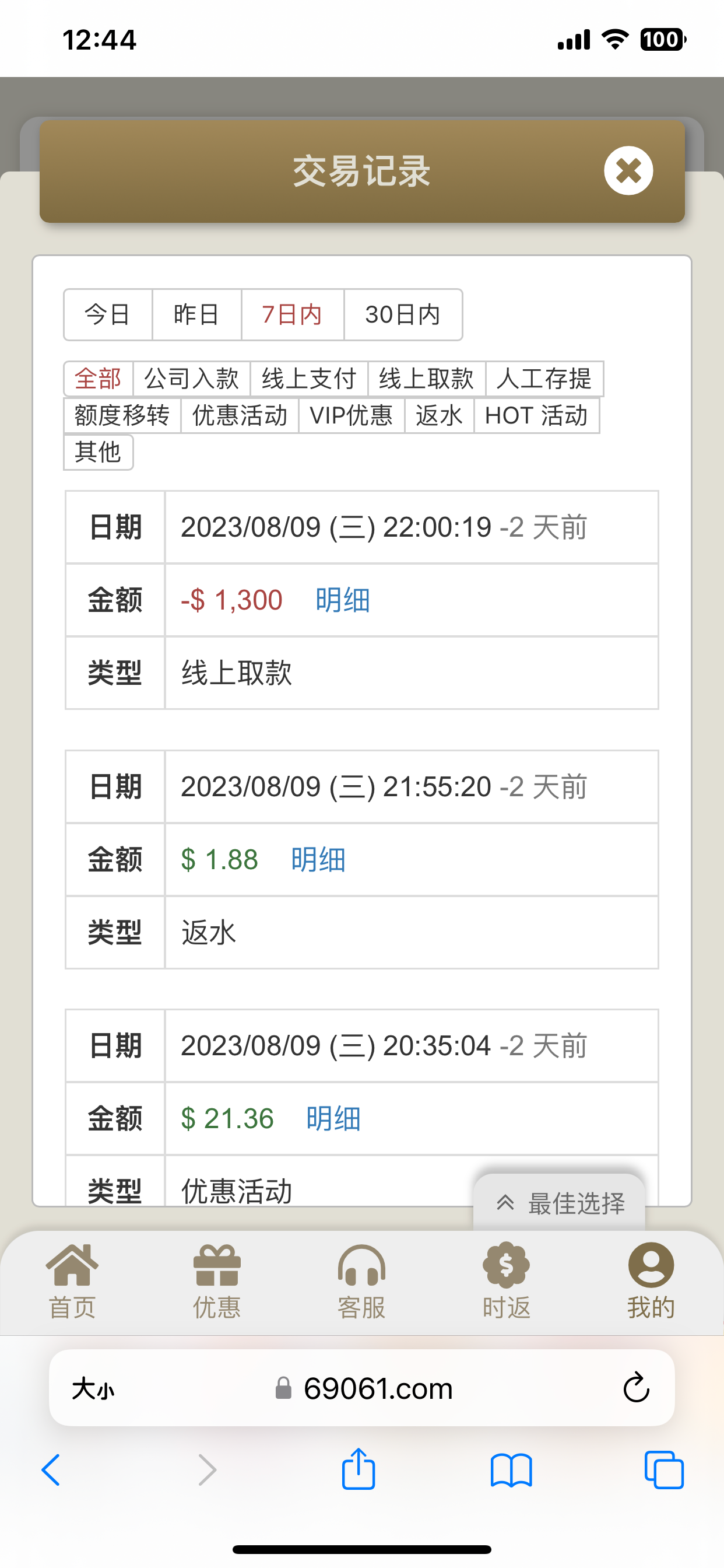
Task: Go to the 首页 tab
Action: (72, 1280)
